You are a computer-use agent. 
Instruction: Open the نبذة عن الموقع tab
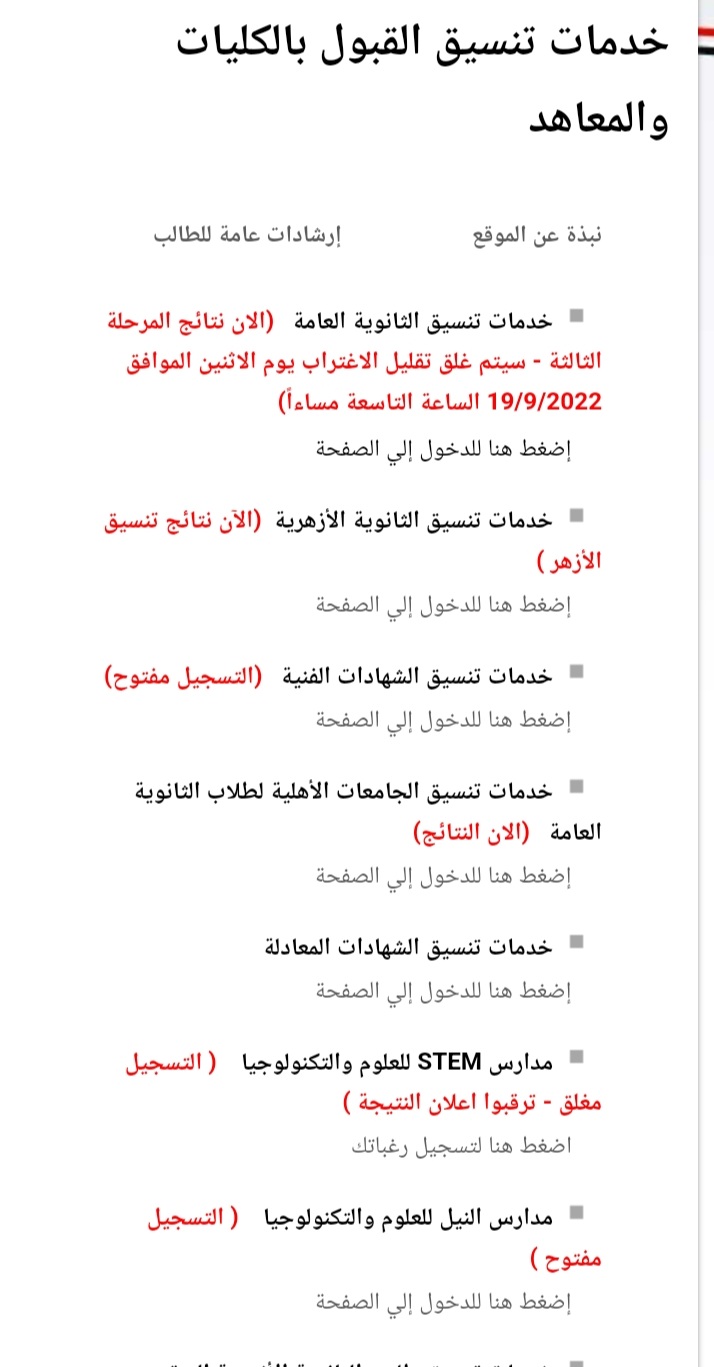[x=537, y=236]
